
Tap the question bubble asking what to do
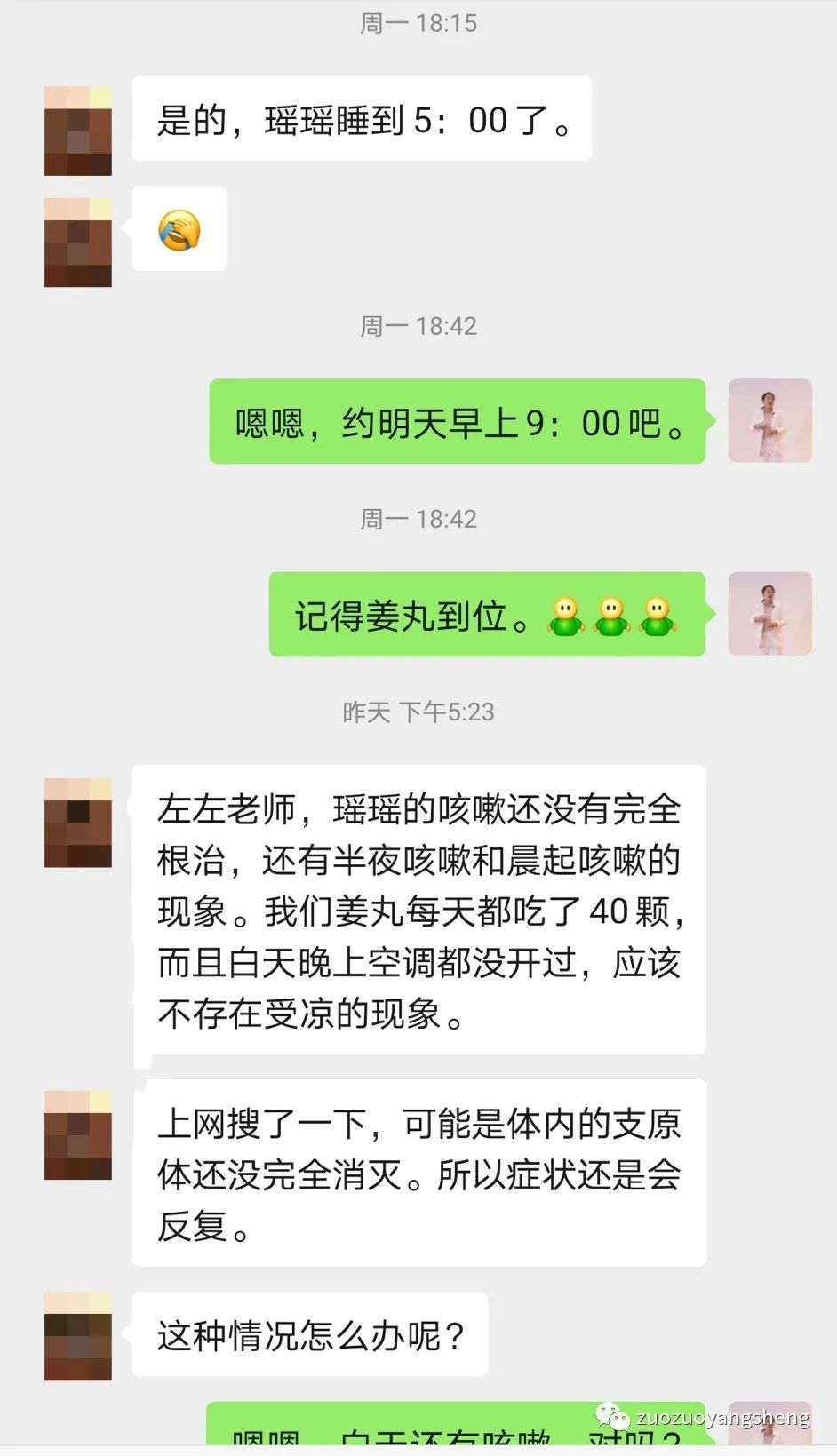click(313, 1337)
